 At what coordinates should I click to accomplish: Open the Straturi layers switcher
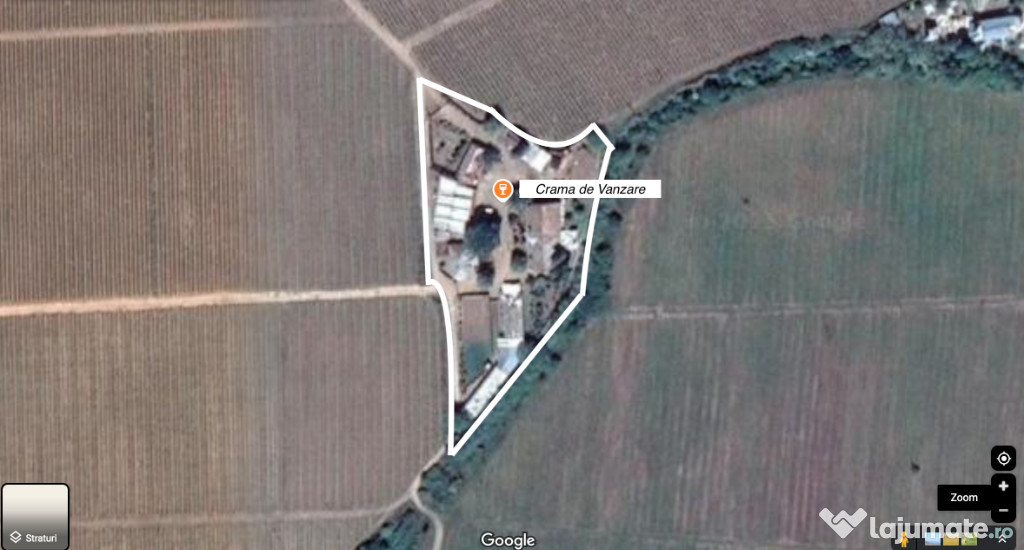point(35,516)
